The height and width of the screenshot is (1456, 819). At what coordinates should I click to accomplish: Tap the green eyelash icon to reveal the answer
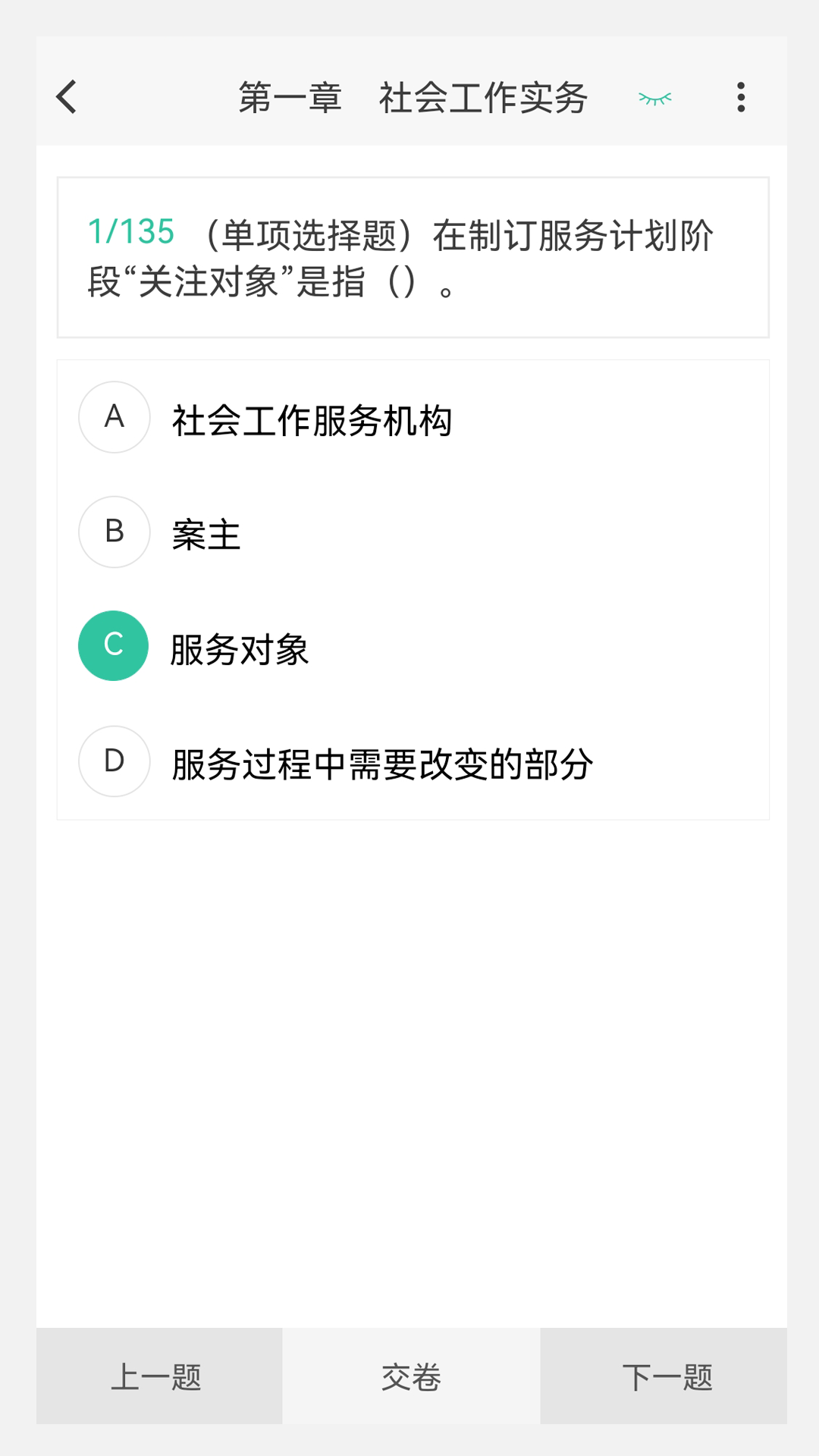(654, 97)
